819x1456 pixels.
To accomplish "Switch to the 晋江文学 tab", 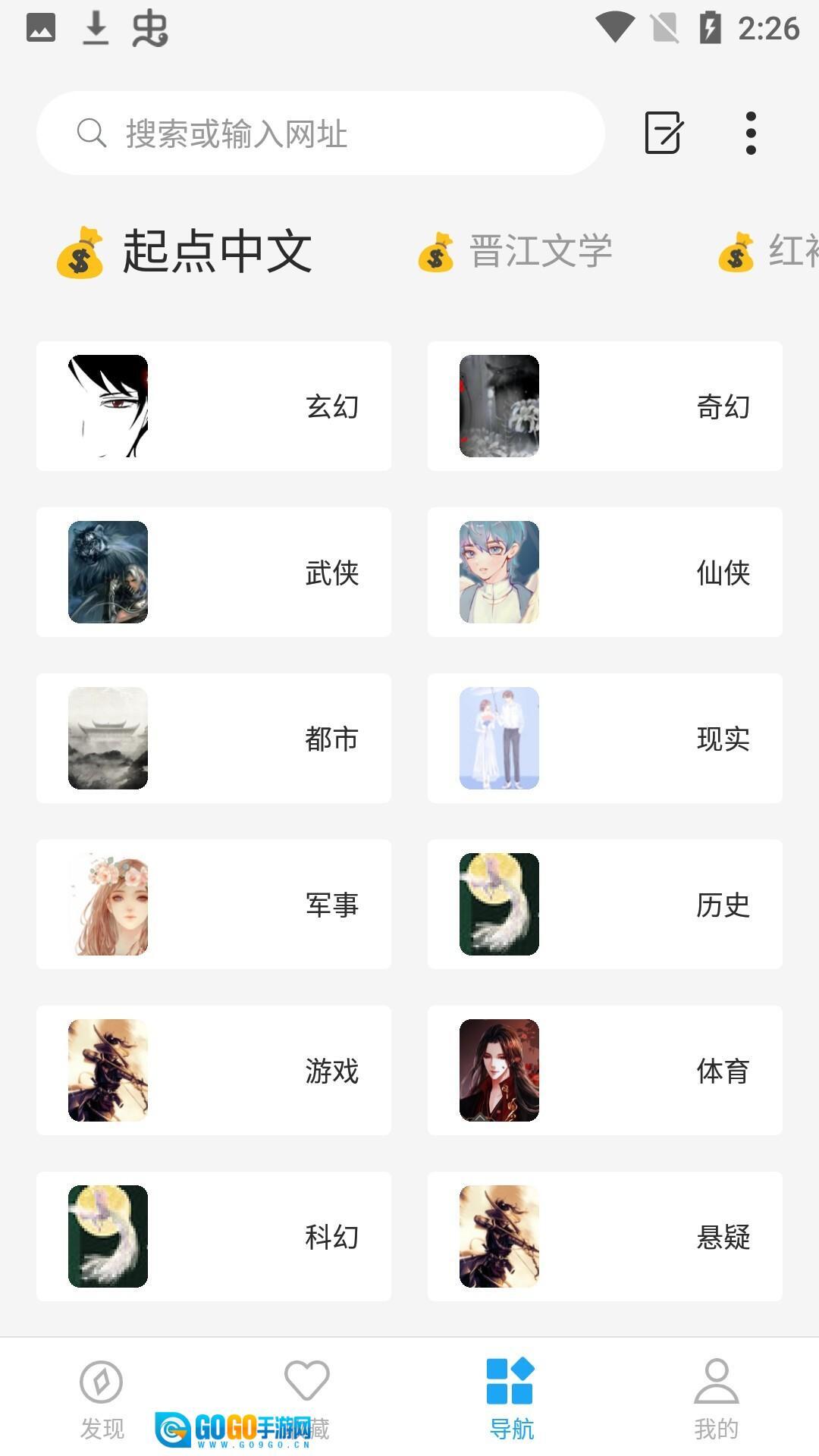I will pyautogui.click(x=516, y=251).
